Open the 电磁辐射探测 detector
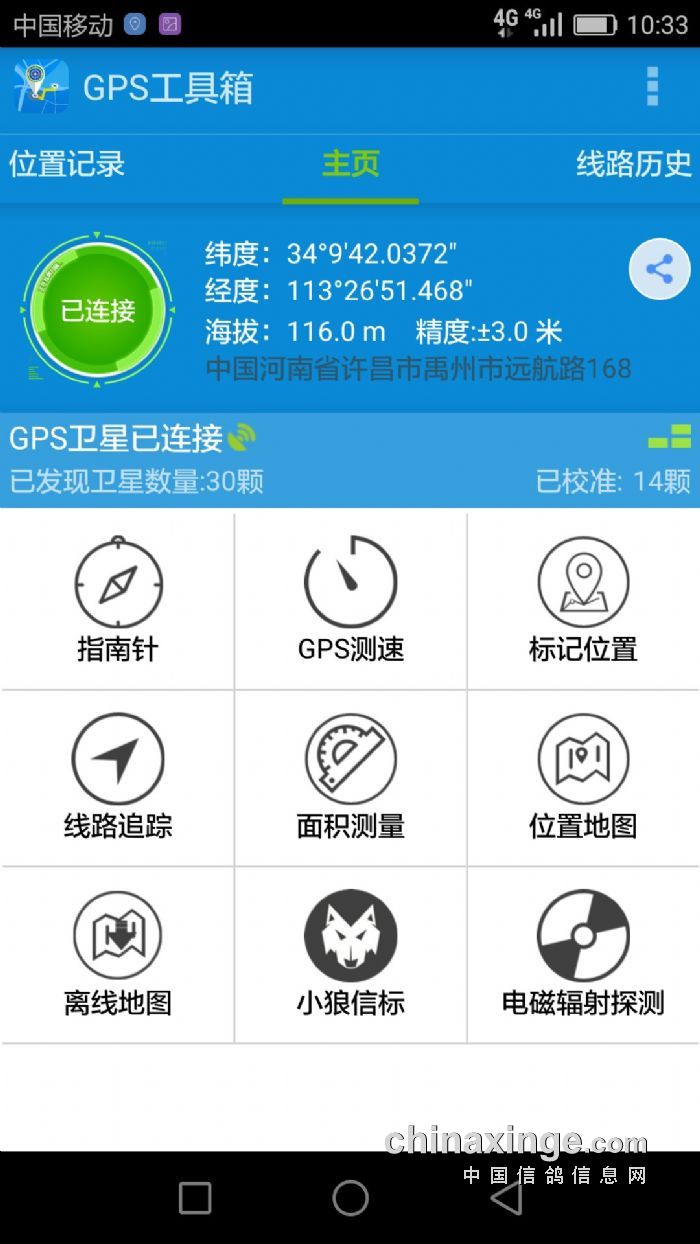The image size is (700, 1244). click(583, 955)
